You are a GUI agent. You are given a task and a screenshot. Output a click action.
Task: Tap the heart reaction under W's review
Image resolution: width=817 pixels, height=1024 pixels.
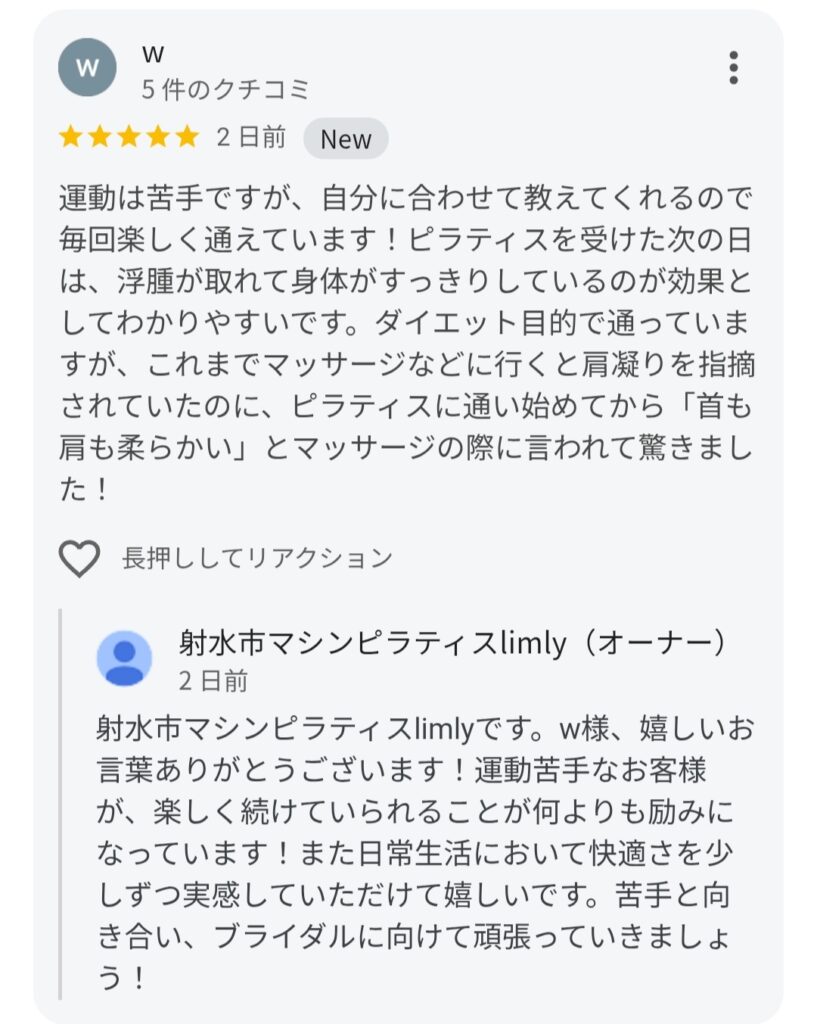[79, 557]
